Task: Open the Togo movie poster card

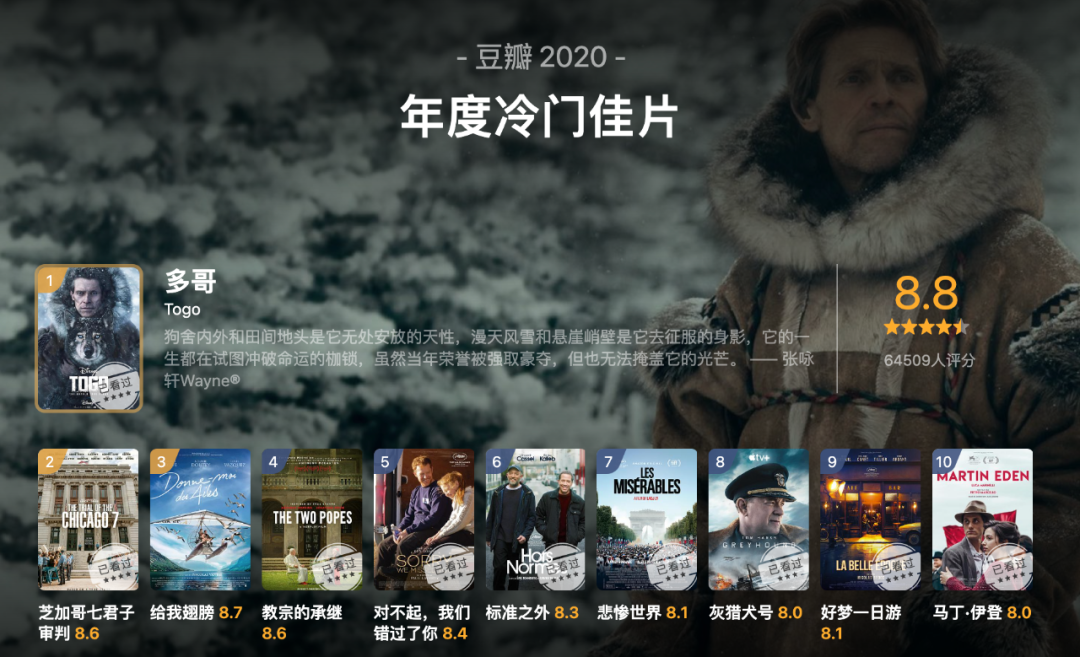Action: click(x=89, y=338)
